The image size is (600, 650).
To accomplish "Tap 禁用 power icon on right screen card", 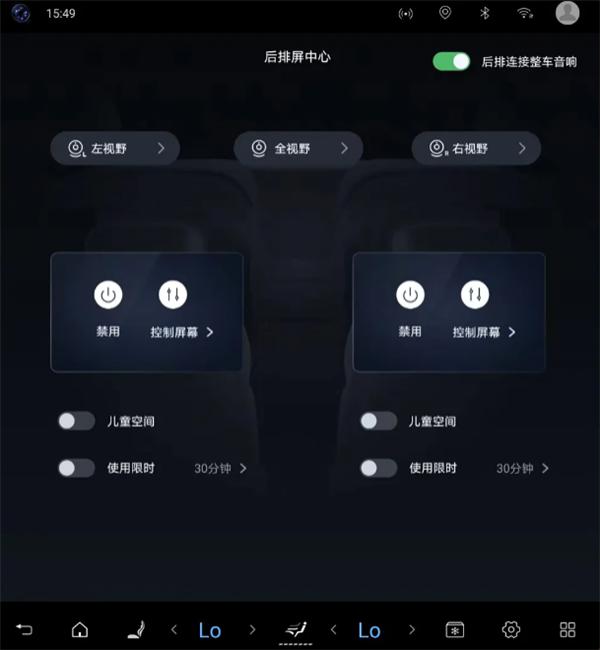I will [x=410, y=295].
